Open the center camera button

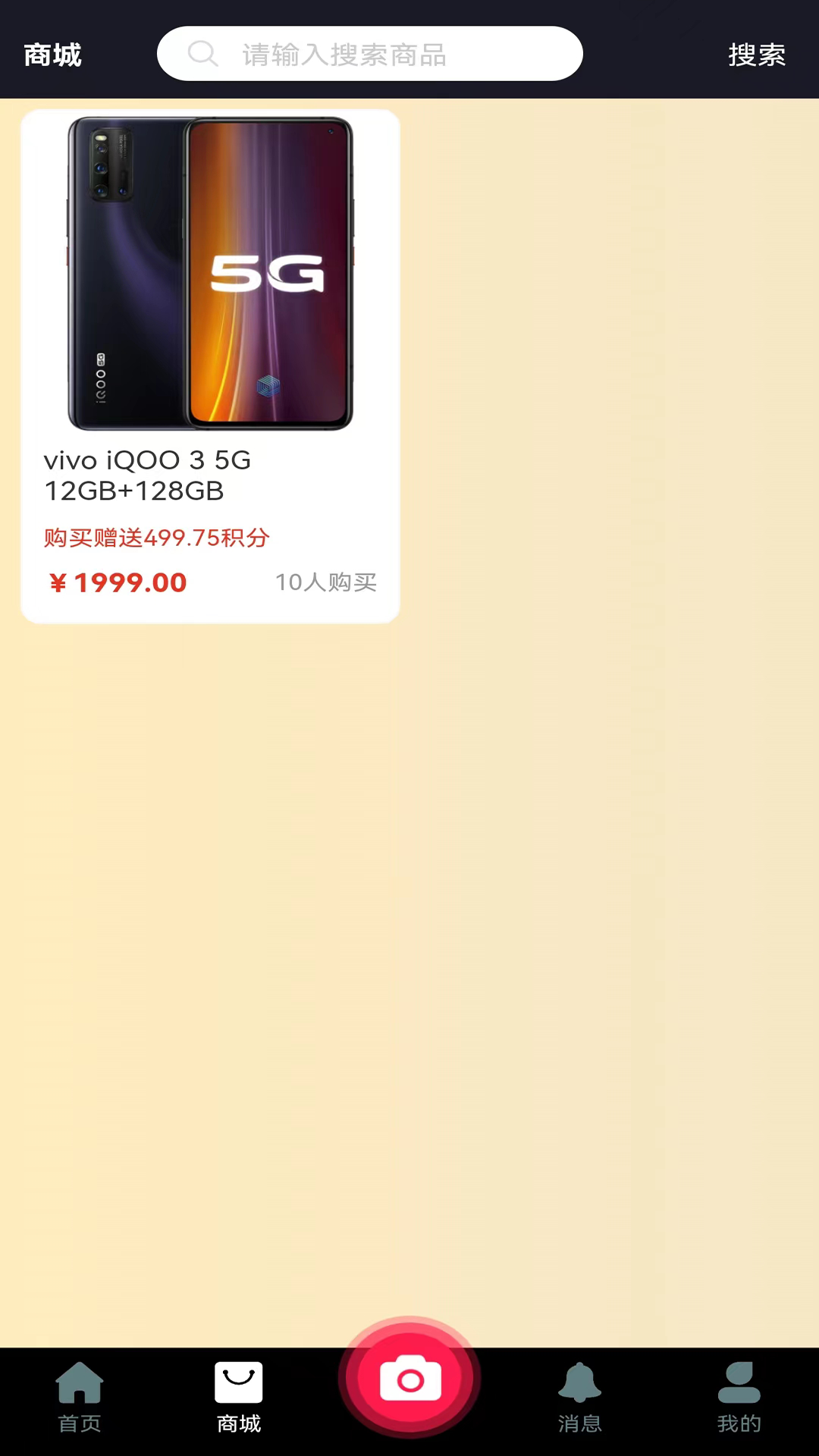(x=409, y=1378)
